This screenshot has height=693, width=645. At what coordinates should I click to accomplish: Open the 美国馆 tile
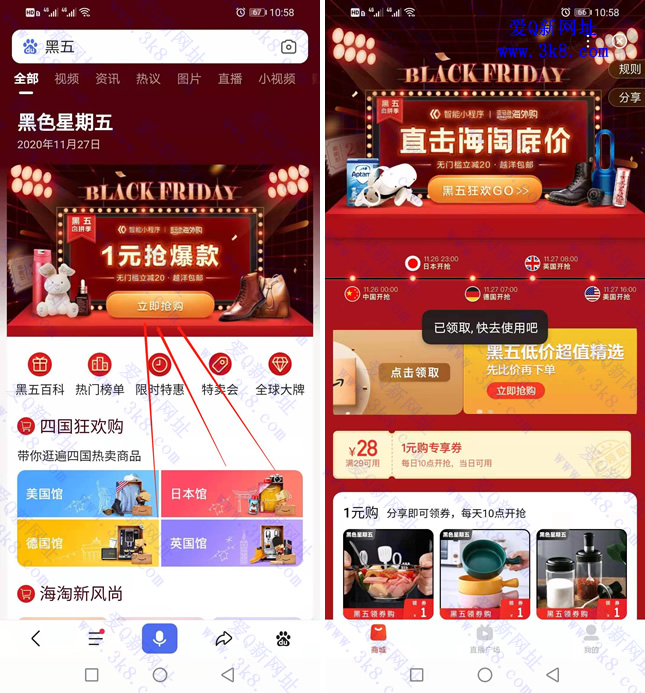pos(87,494)
